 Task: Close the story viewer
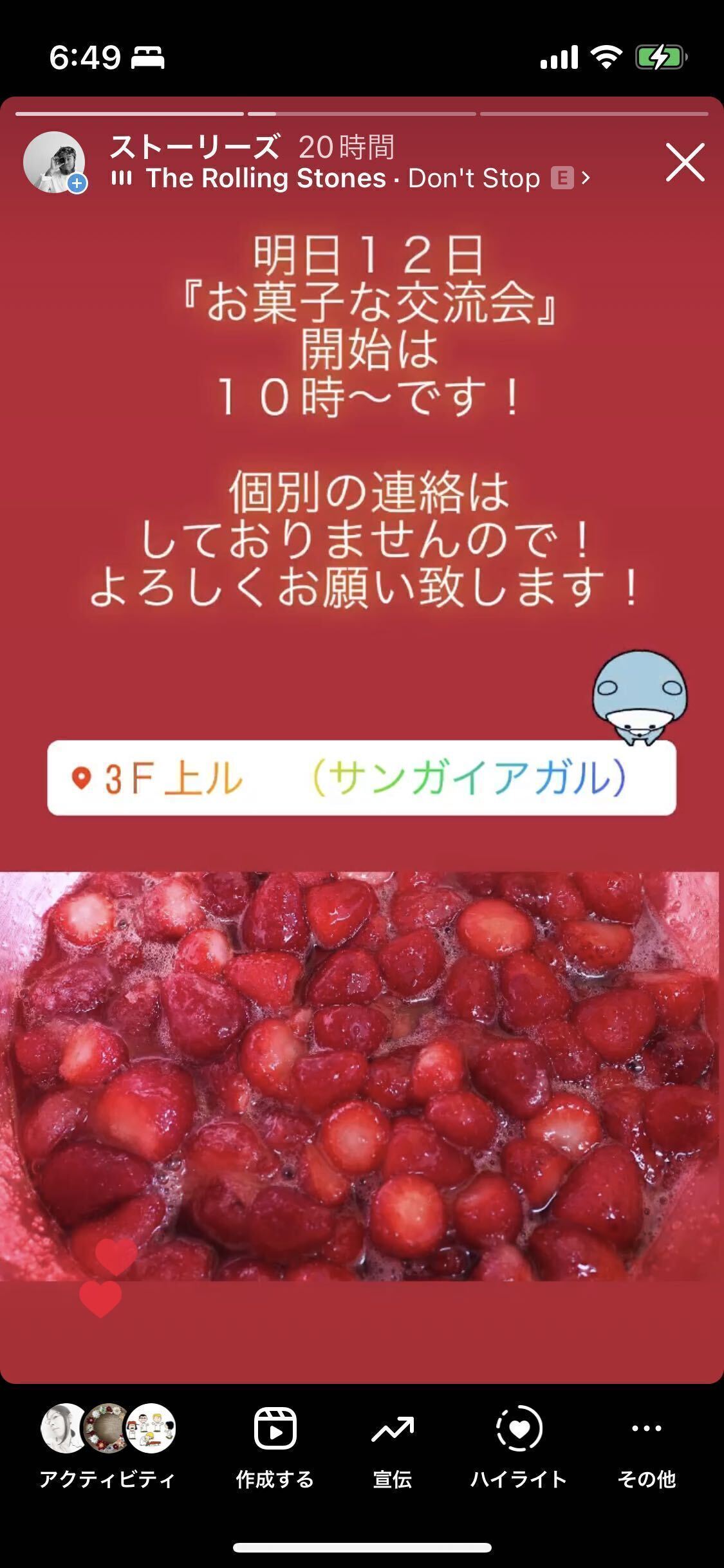pos(685,162)
